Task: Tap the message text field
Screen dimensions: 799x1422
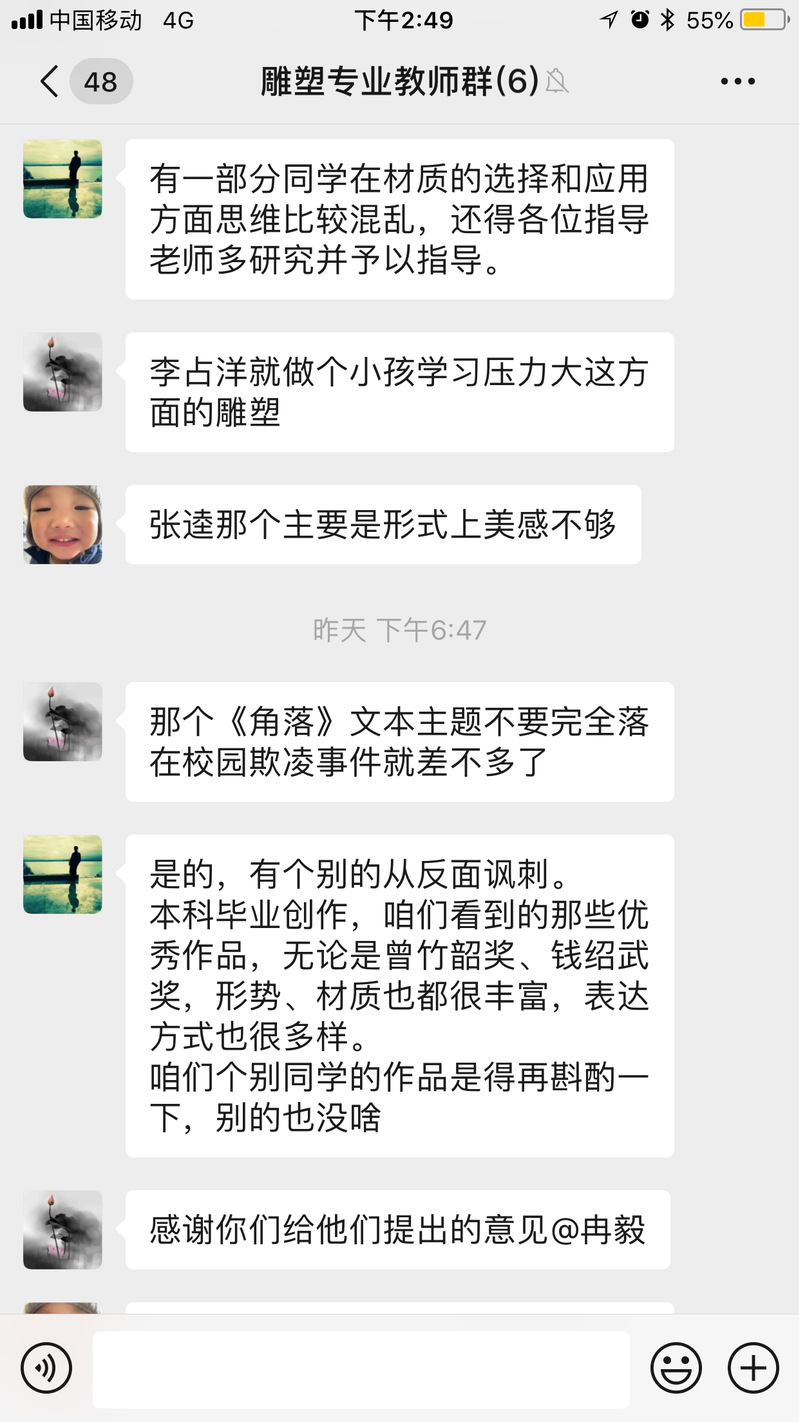Action: [x=361, y=1367]
